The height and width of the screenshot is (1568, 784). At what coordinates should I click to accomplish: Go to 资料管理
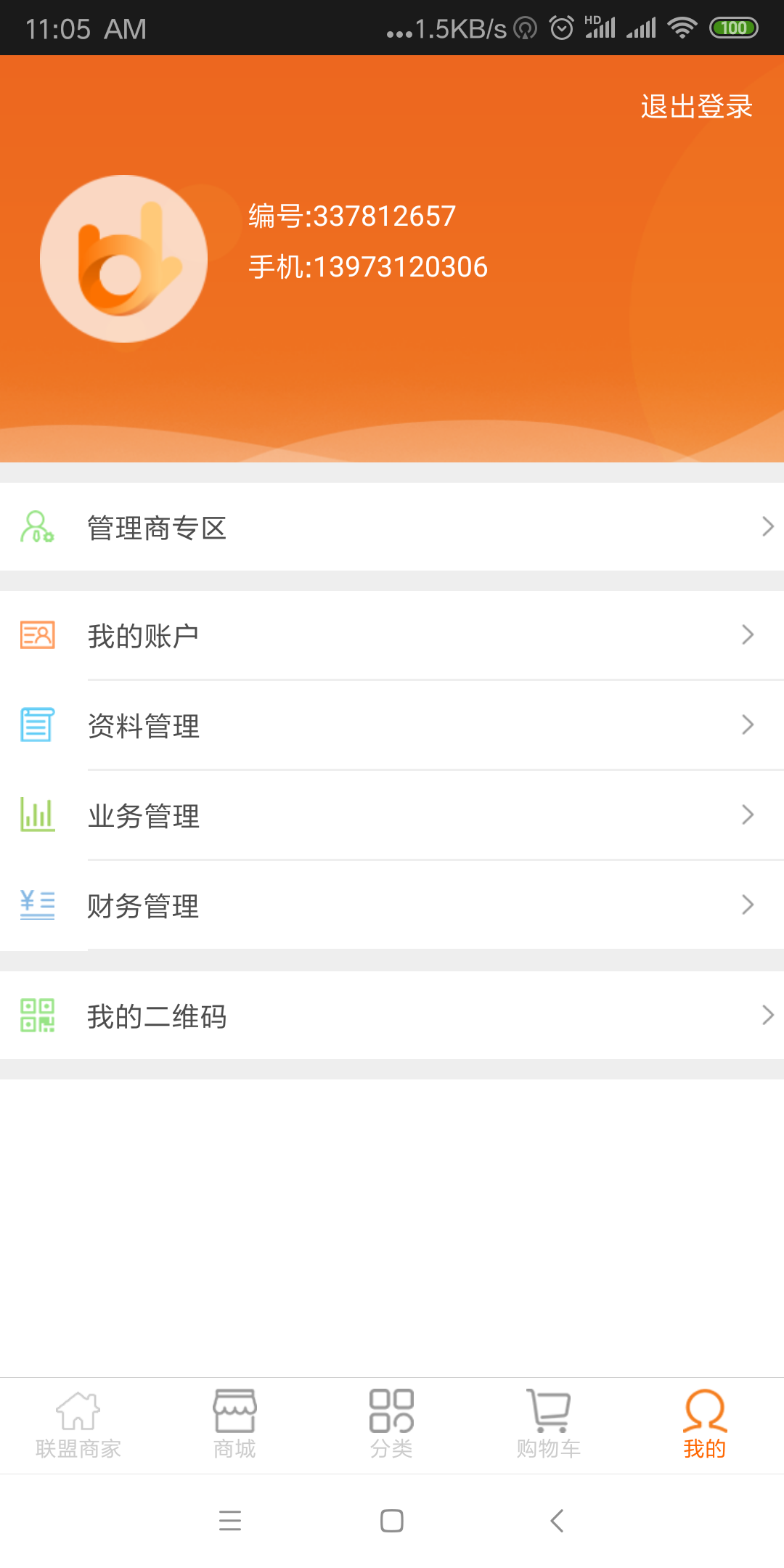pyautogui.click(x=392, y=725)
